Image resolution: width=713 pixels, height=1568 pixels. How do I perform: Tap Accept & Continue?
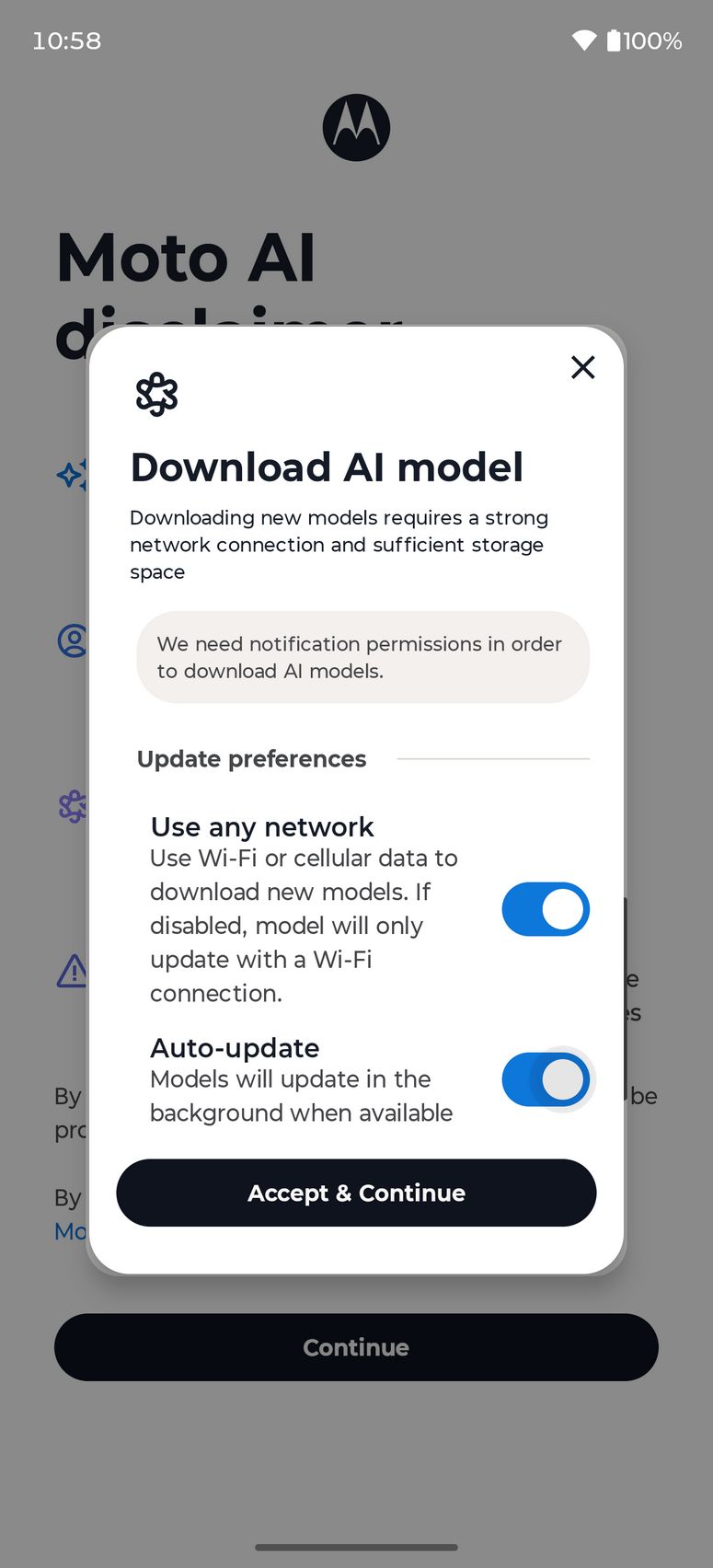[356, 1193]
